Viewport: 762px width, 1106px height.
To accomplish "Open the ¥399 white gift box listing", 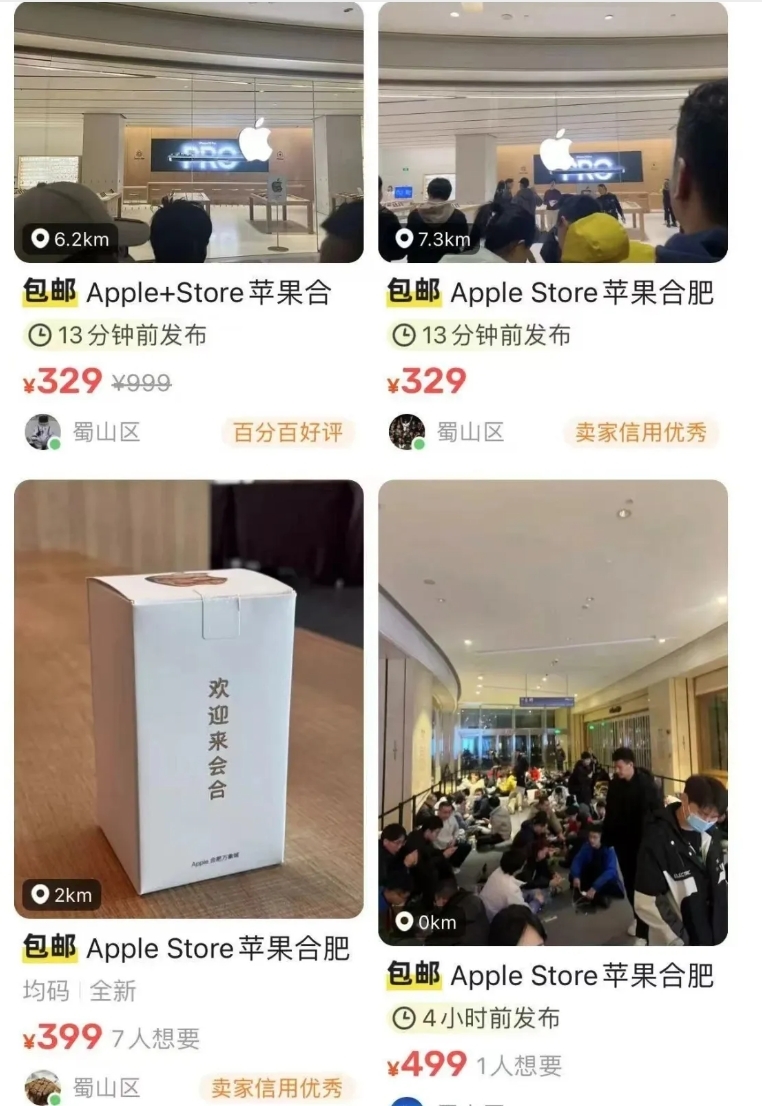I will coord(188,700).
